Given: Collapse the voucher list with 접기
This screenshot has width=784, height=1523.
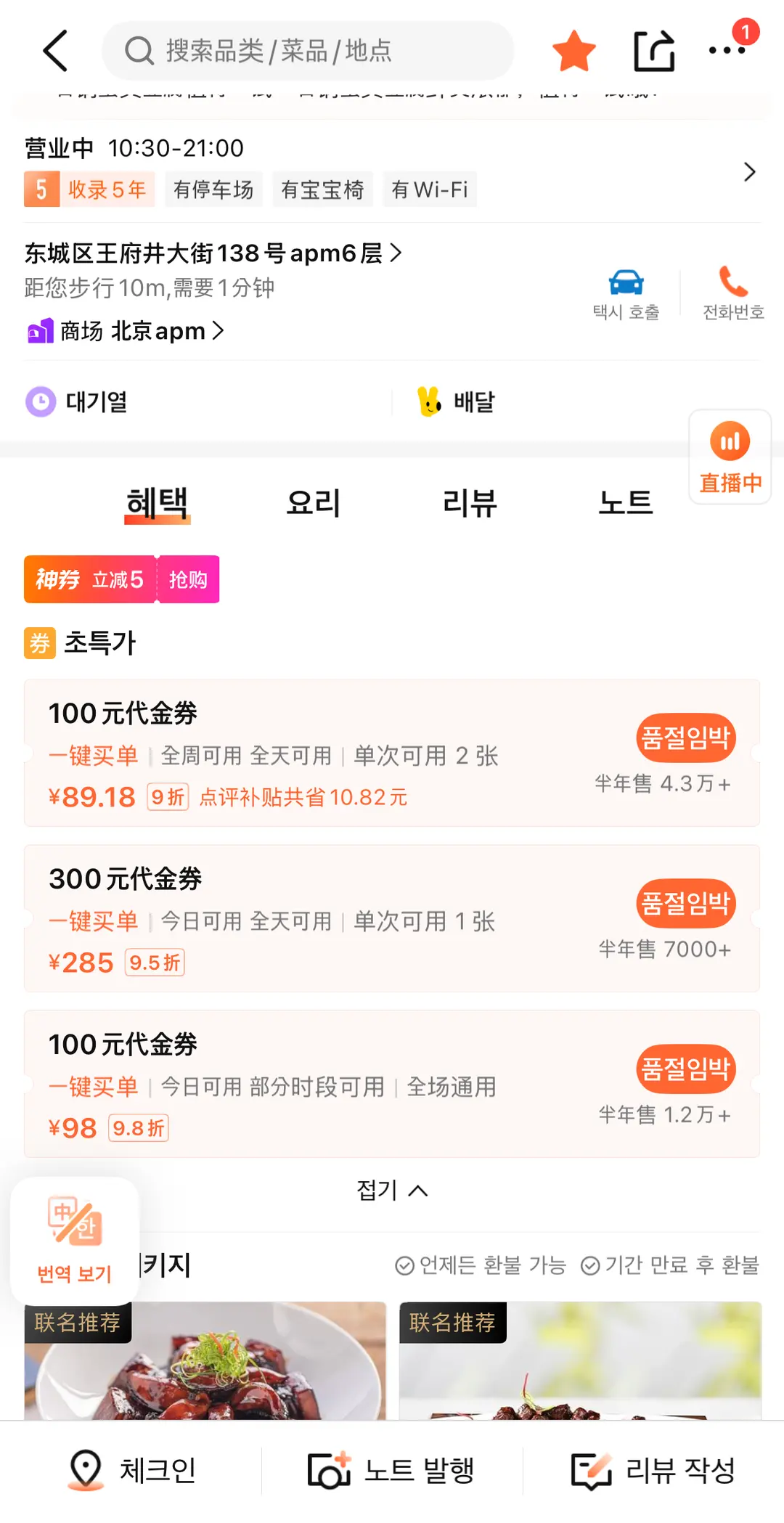Looking at the screenshot, I should 392,1190.
